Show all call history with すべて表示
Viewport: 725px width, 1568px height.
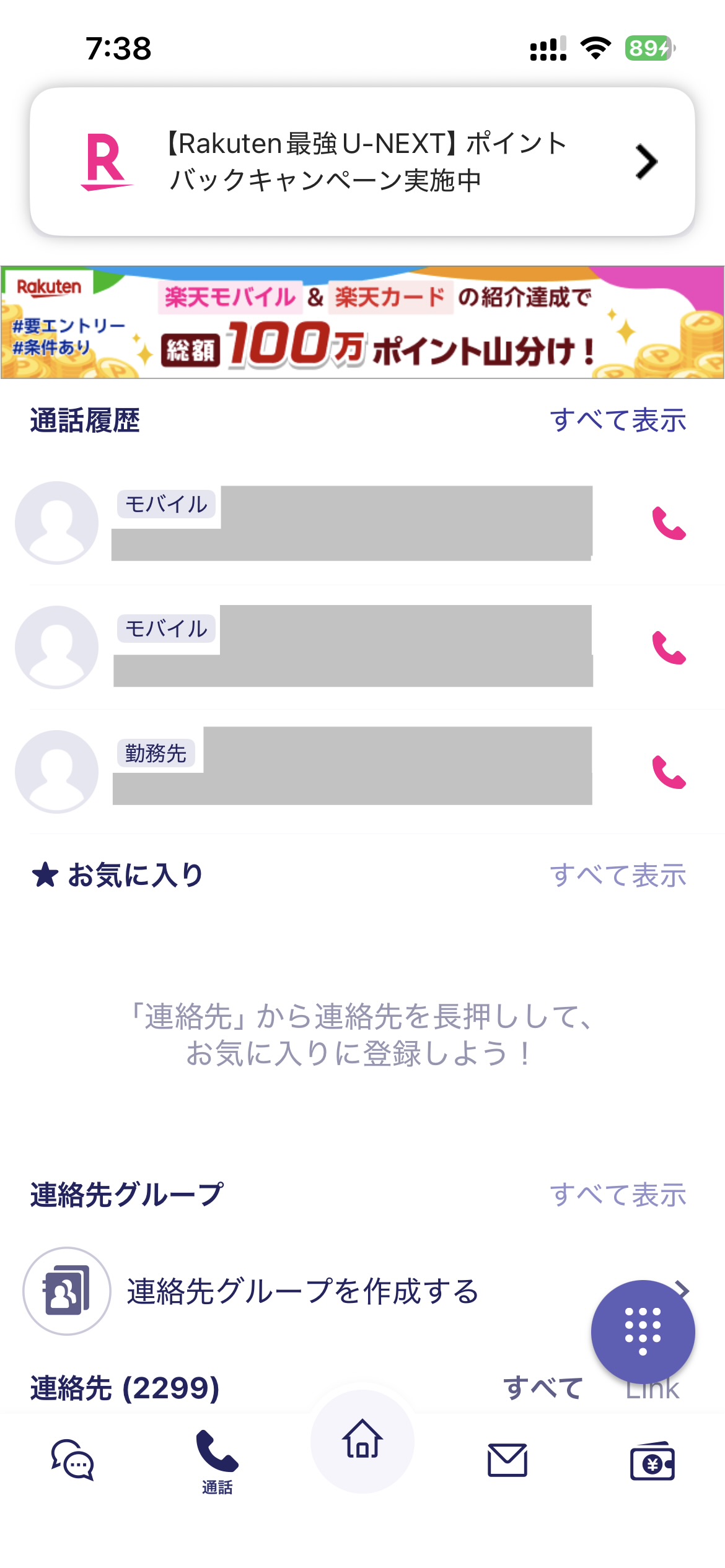click(x=618, y=419)
